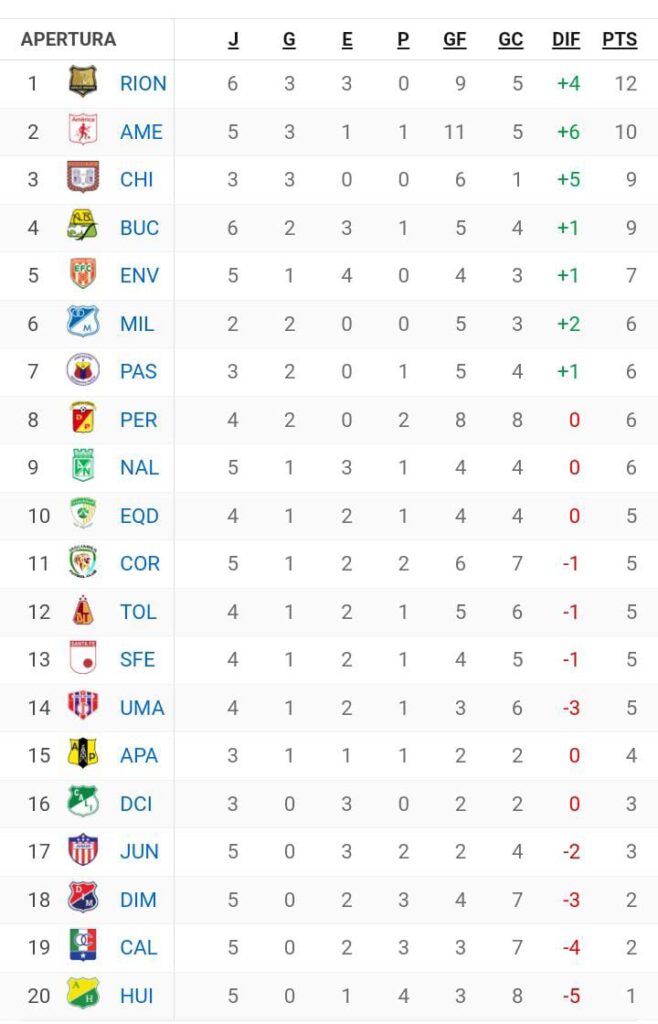This screenshot has height=1024, width=658.
Task: Open NAL team details
Action: tap(139, 467)
